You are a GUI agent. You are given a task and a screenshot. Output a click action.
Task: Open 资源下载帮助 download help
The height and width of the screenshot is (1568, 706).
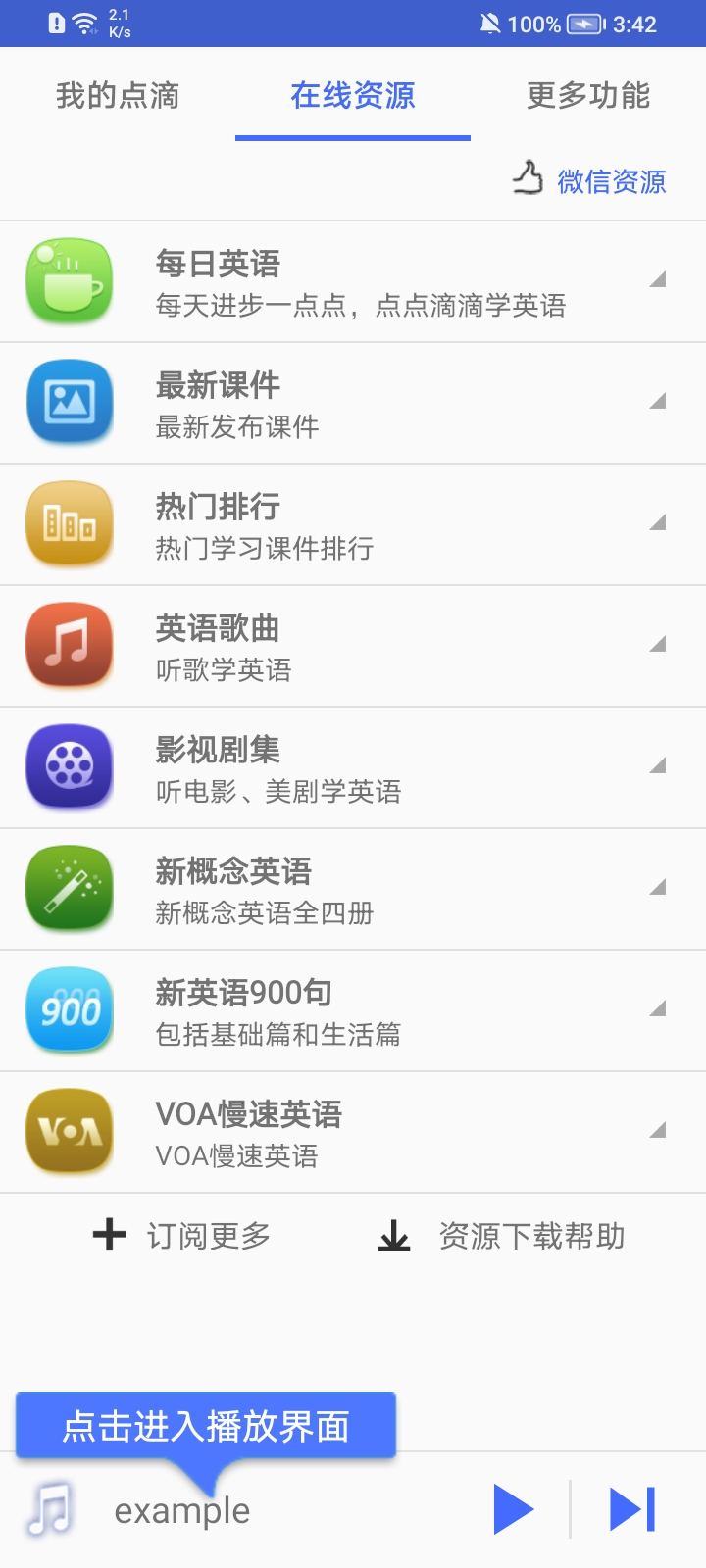click(502, 1236)
